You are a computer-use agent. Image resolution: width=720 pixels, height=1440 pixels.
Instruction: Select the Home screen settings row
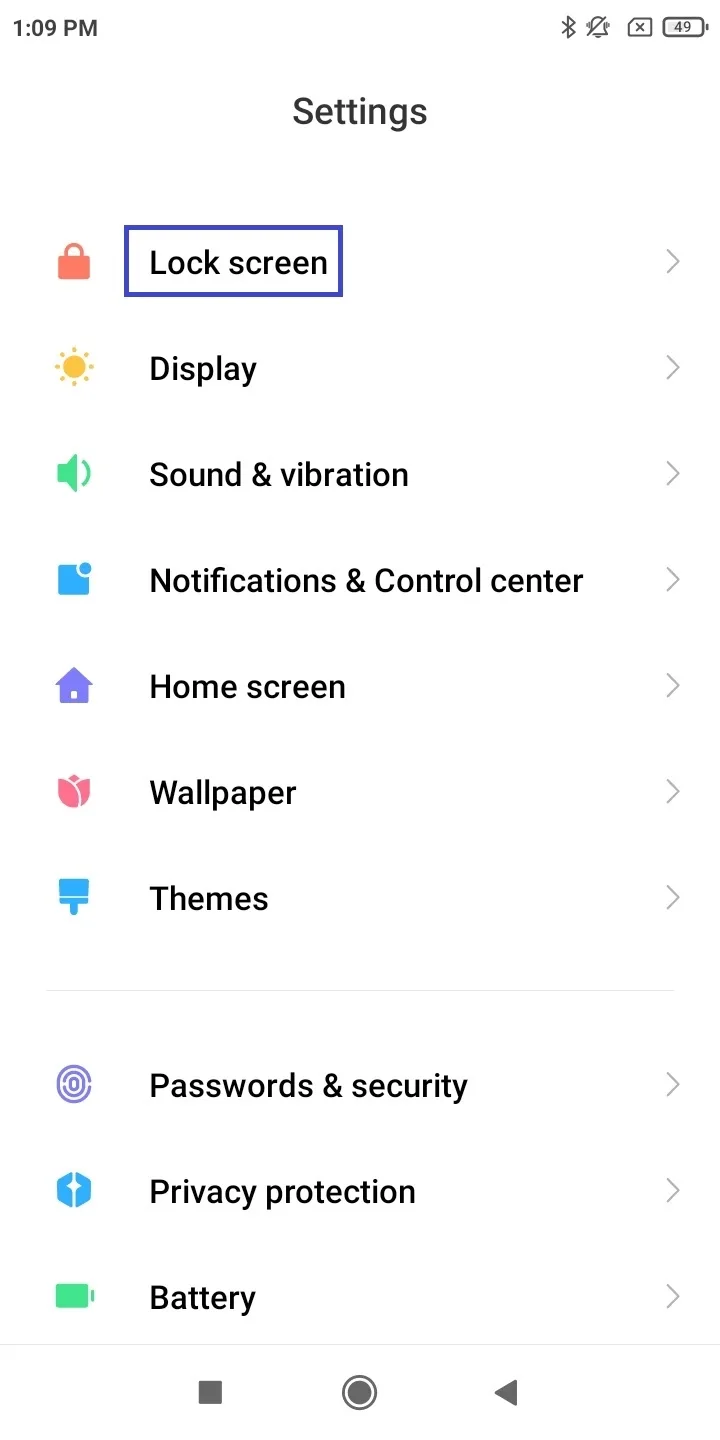(360, 686)
